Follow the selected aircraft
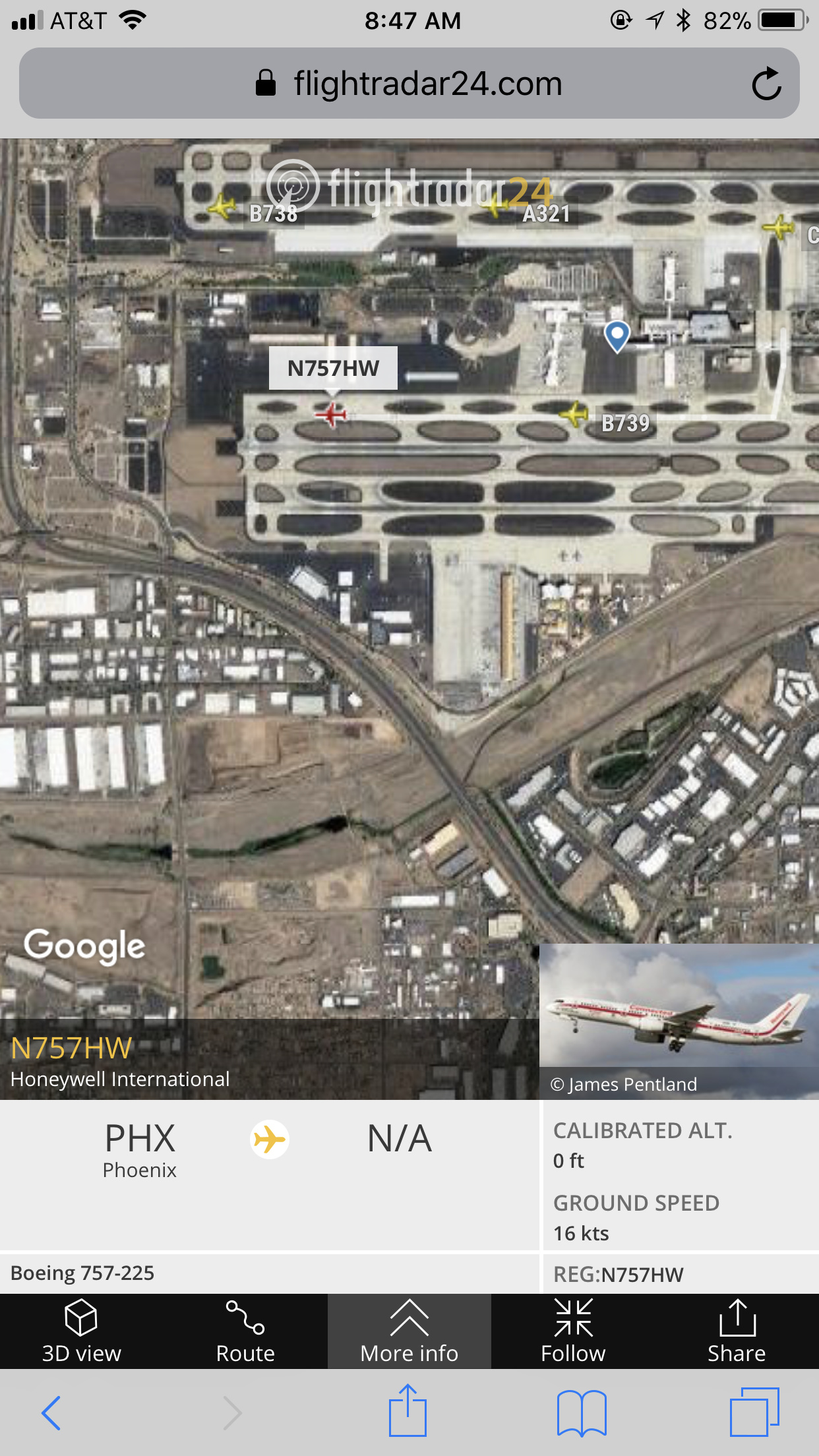The image size is (819, 1456). [x=573, y=1331]
